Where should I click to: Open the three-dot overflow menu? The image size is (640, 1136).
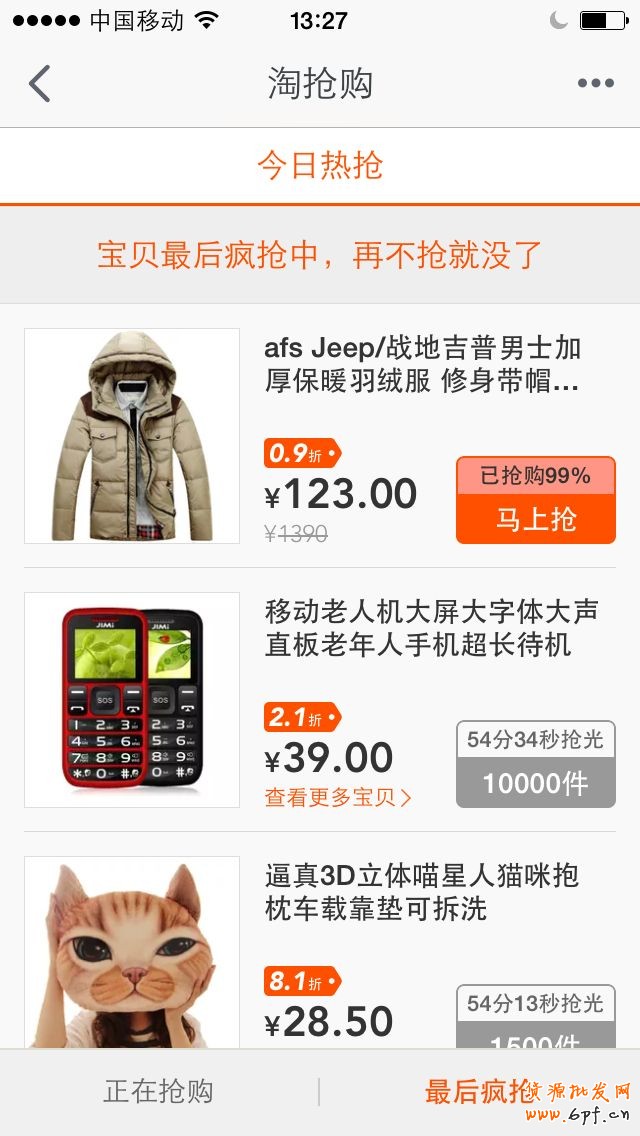[595, 84]
